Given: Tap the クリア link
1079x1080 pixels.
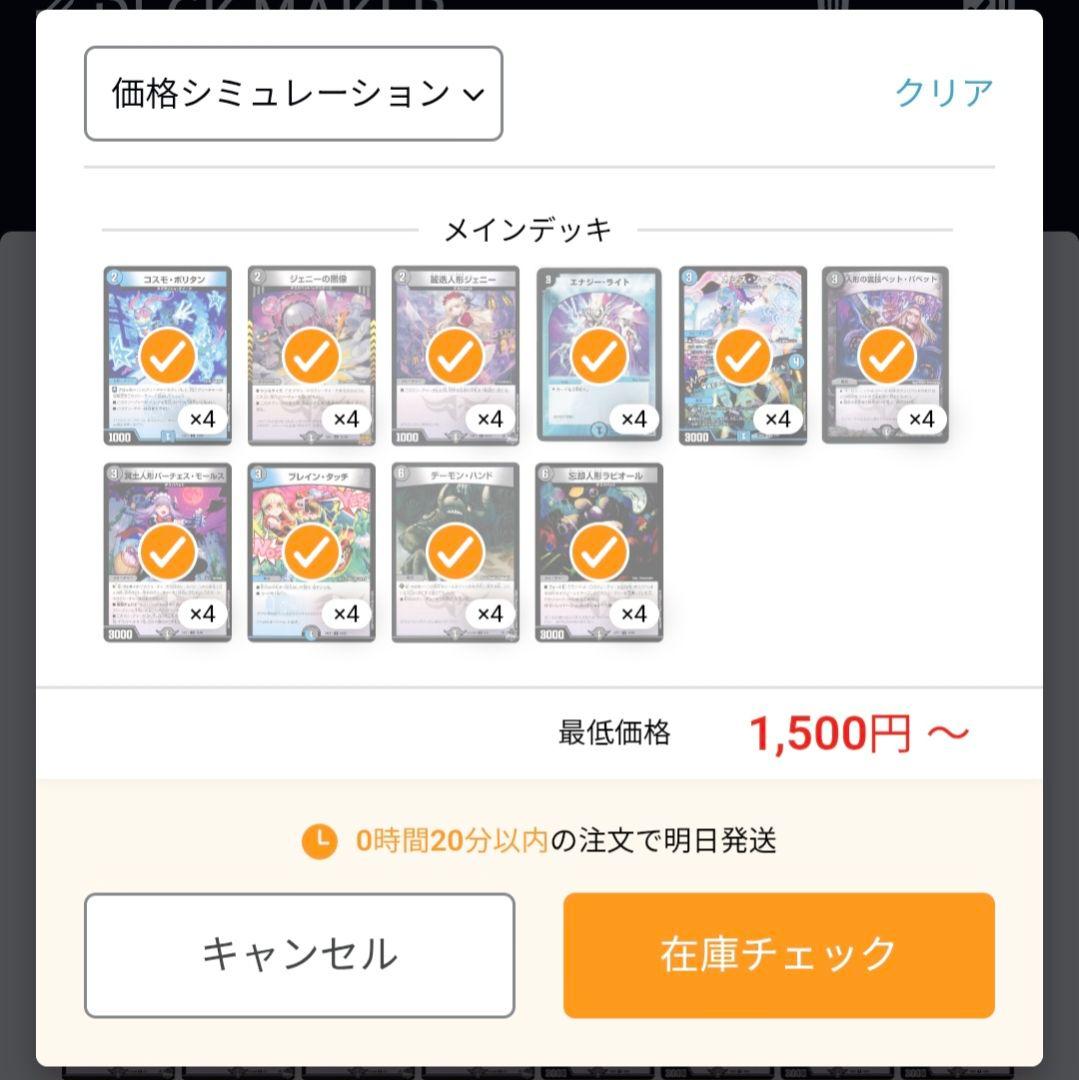Looking at the screenshot, I should (x=943, y=93).
